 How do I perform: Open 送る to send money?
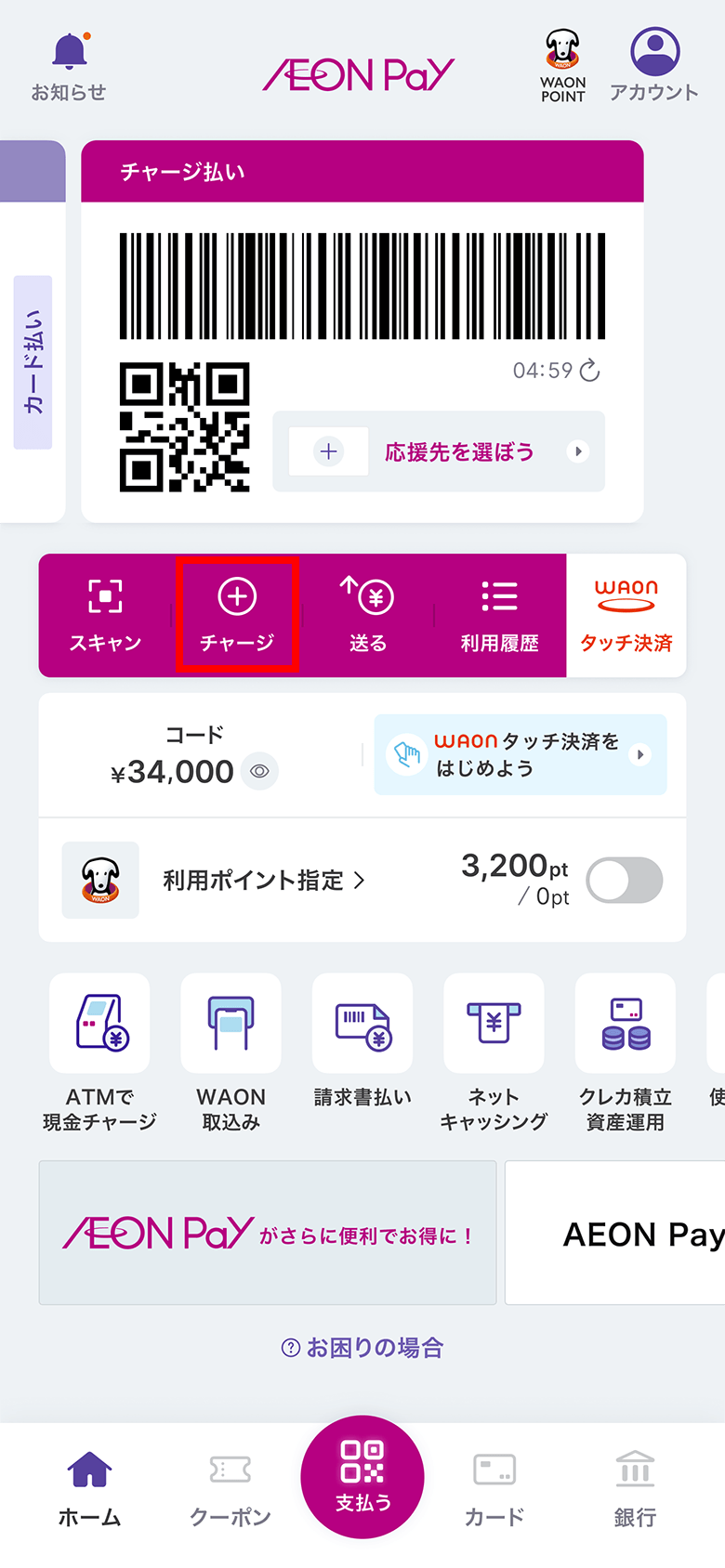pos(368,615)
